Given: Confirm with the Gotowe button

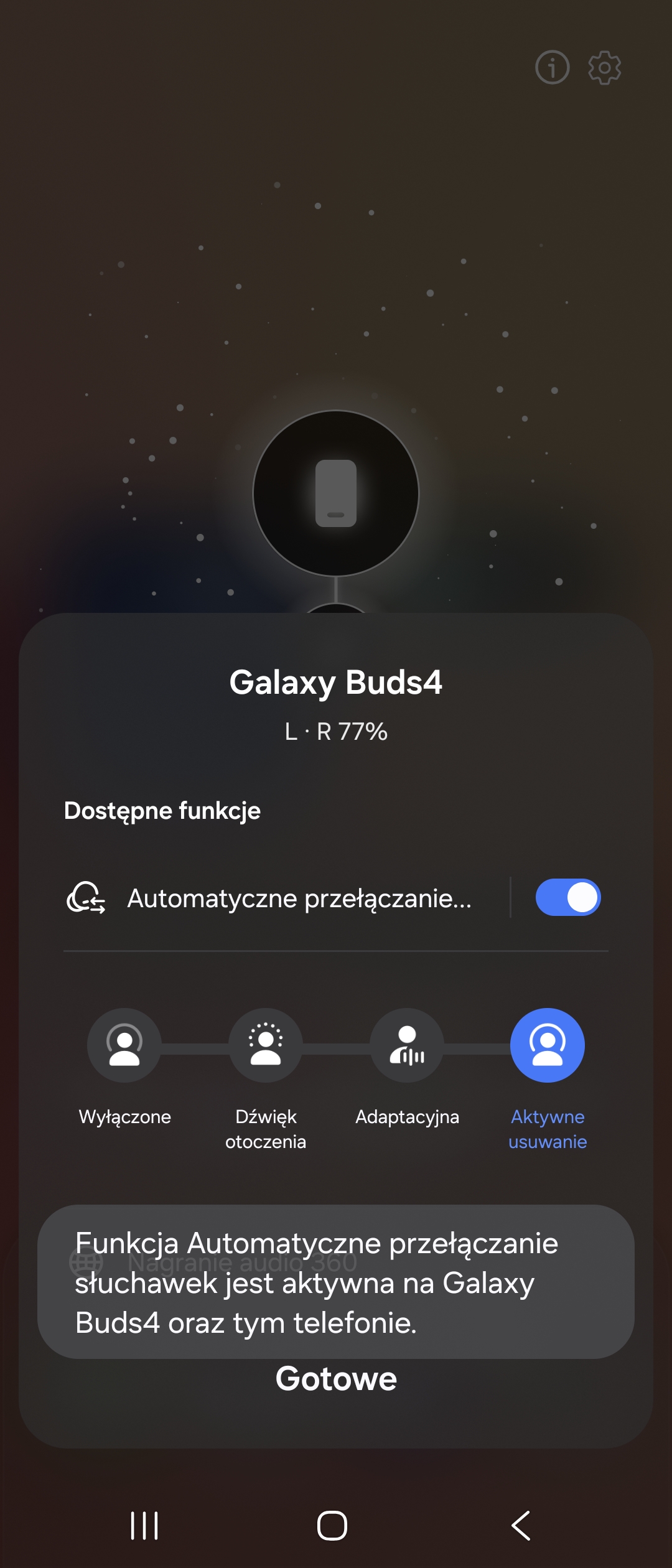Looking at the screenshot, I should pos(336,1379).
